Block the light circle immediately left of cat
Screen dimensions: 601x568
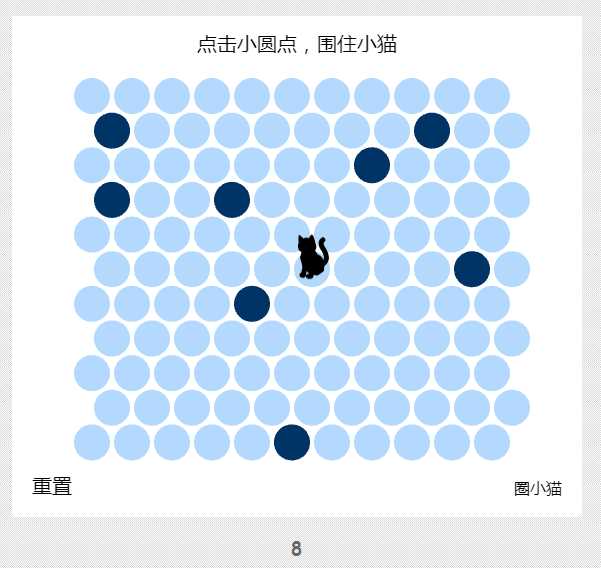[272, 268]
